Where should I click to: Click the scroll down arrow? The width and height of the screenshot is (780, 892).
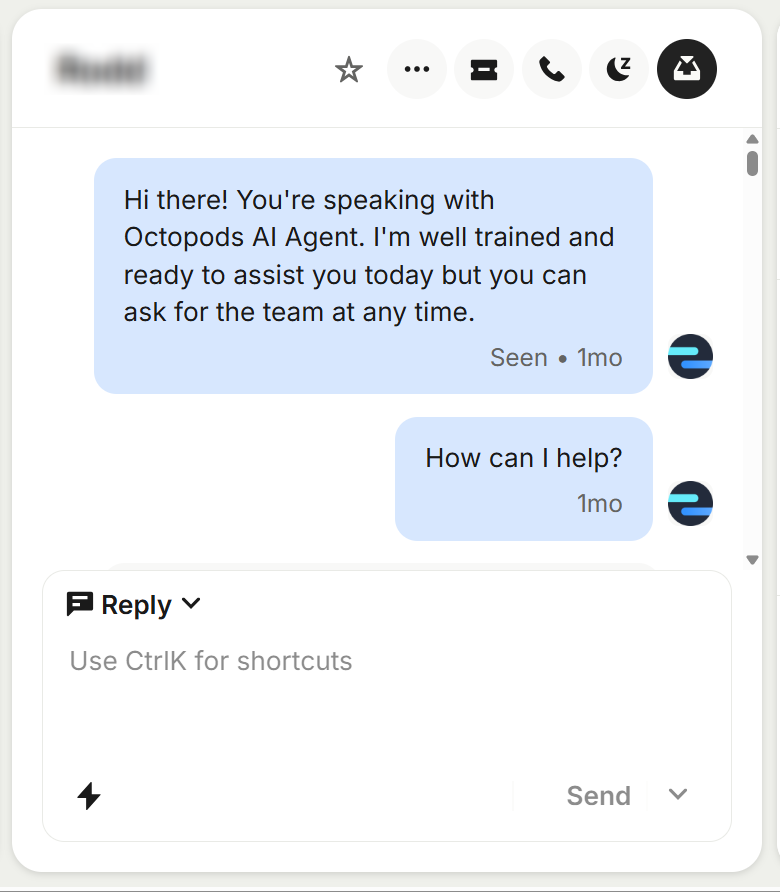[x=753, y=560]
